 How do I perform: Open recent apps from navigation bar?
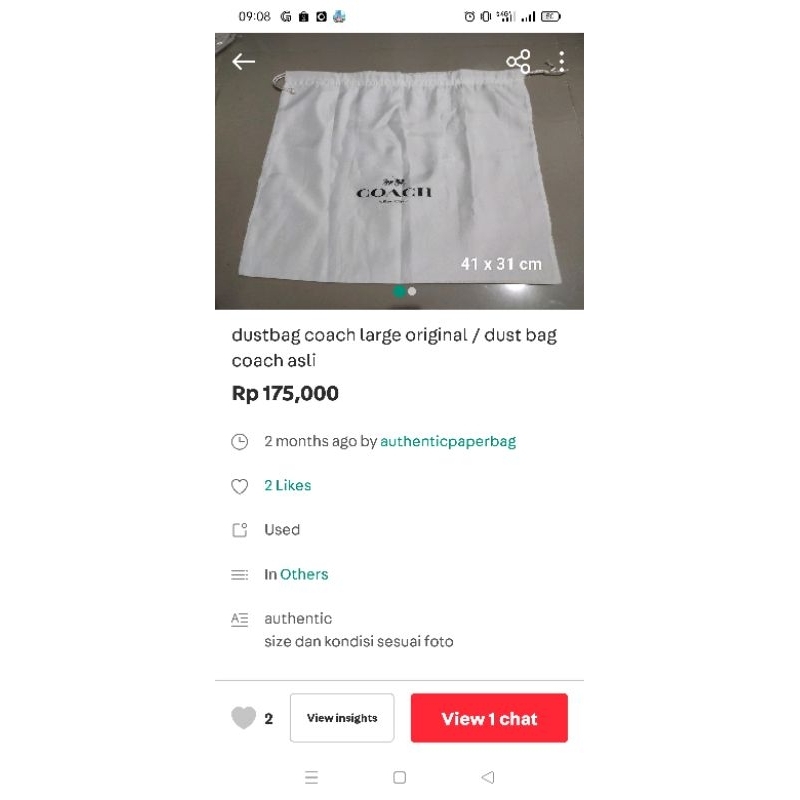point(311,777)
